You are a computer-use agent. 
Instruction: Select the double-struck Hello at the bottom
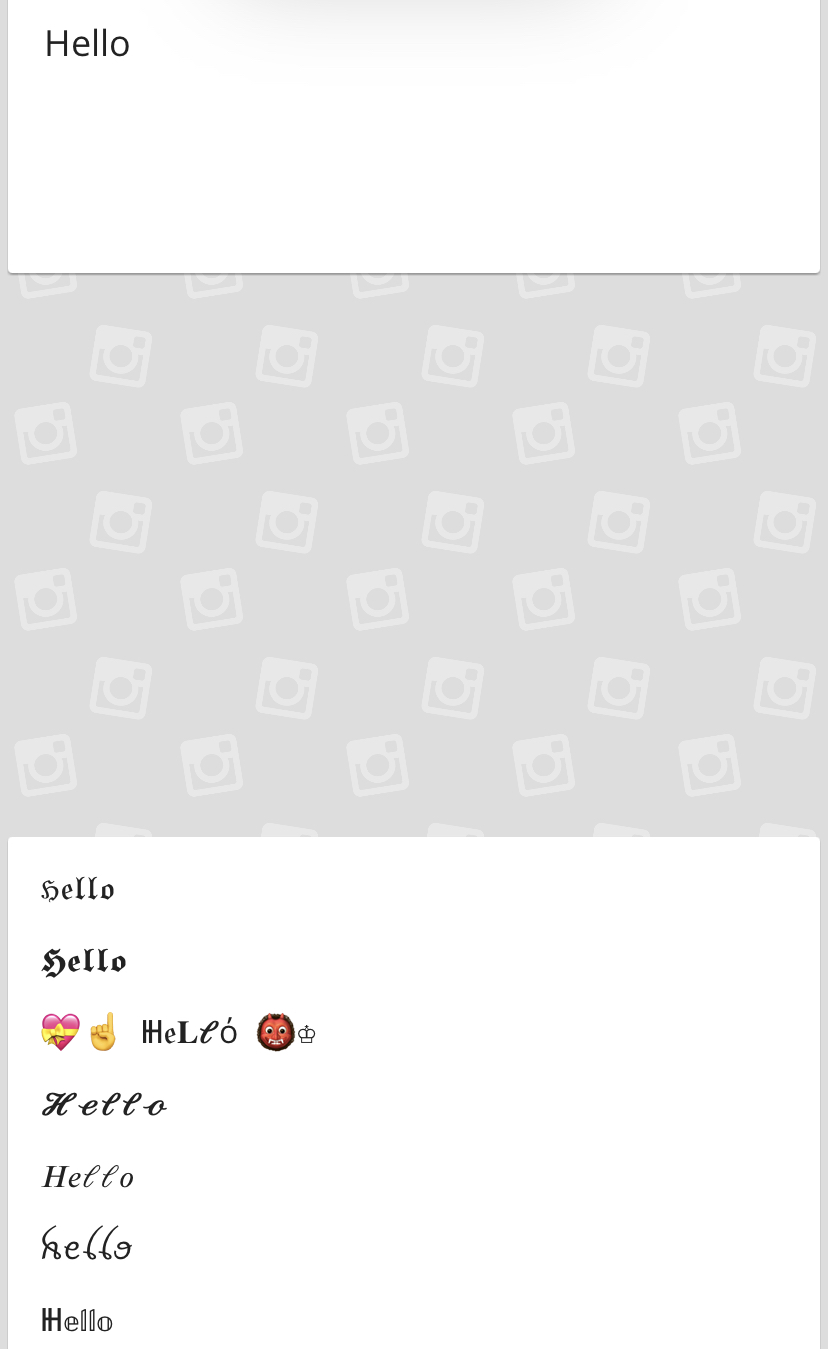(x=77, y=1320)
